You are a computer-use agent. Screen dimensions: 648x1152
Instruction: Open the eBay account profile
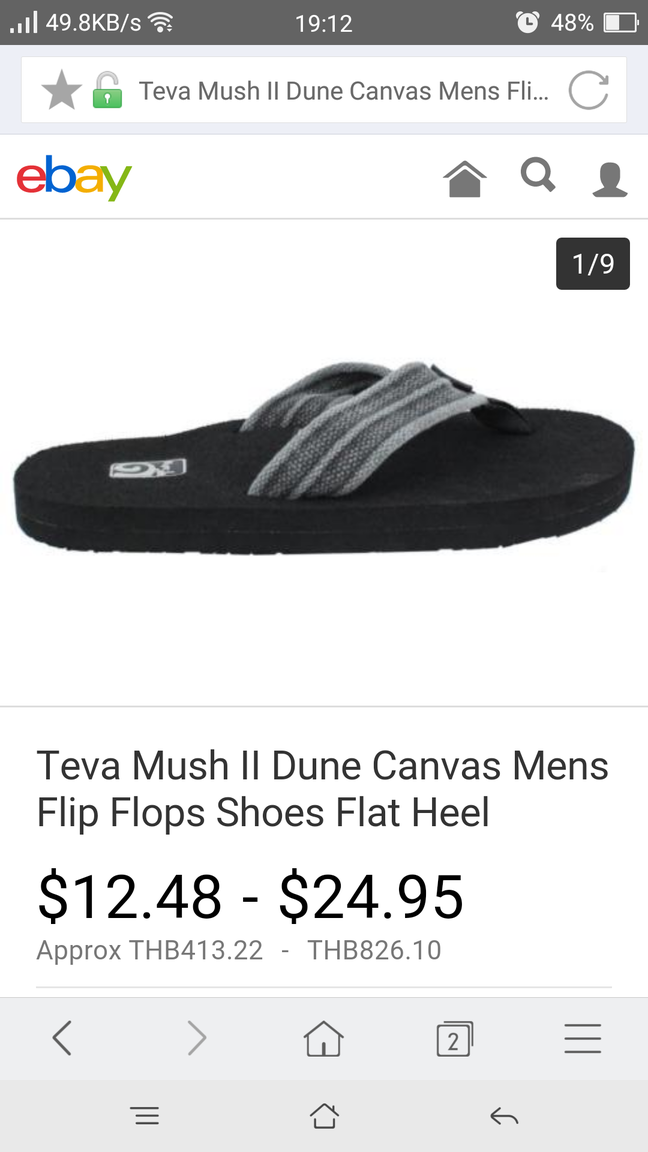point(610,180)
